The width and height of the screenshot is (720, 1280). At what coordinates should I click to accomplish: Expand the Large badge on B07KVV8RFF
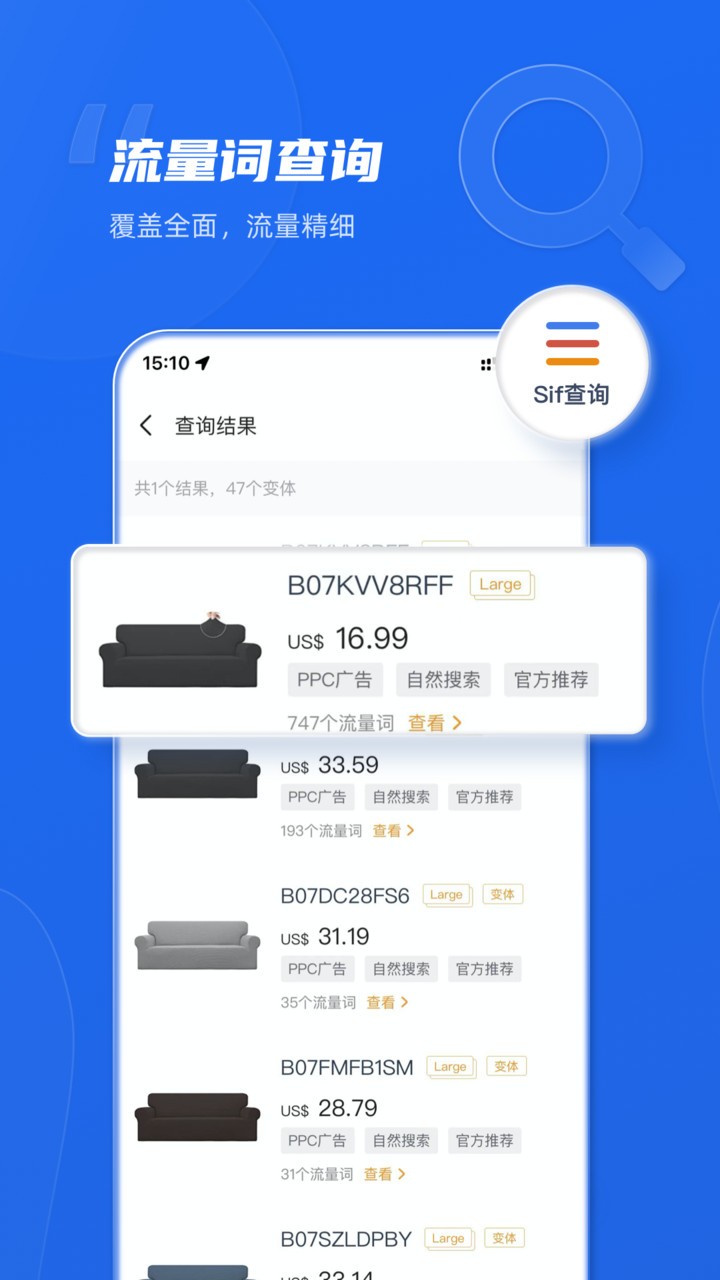[501, 585]
